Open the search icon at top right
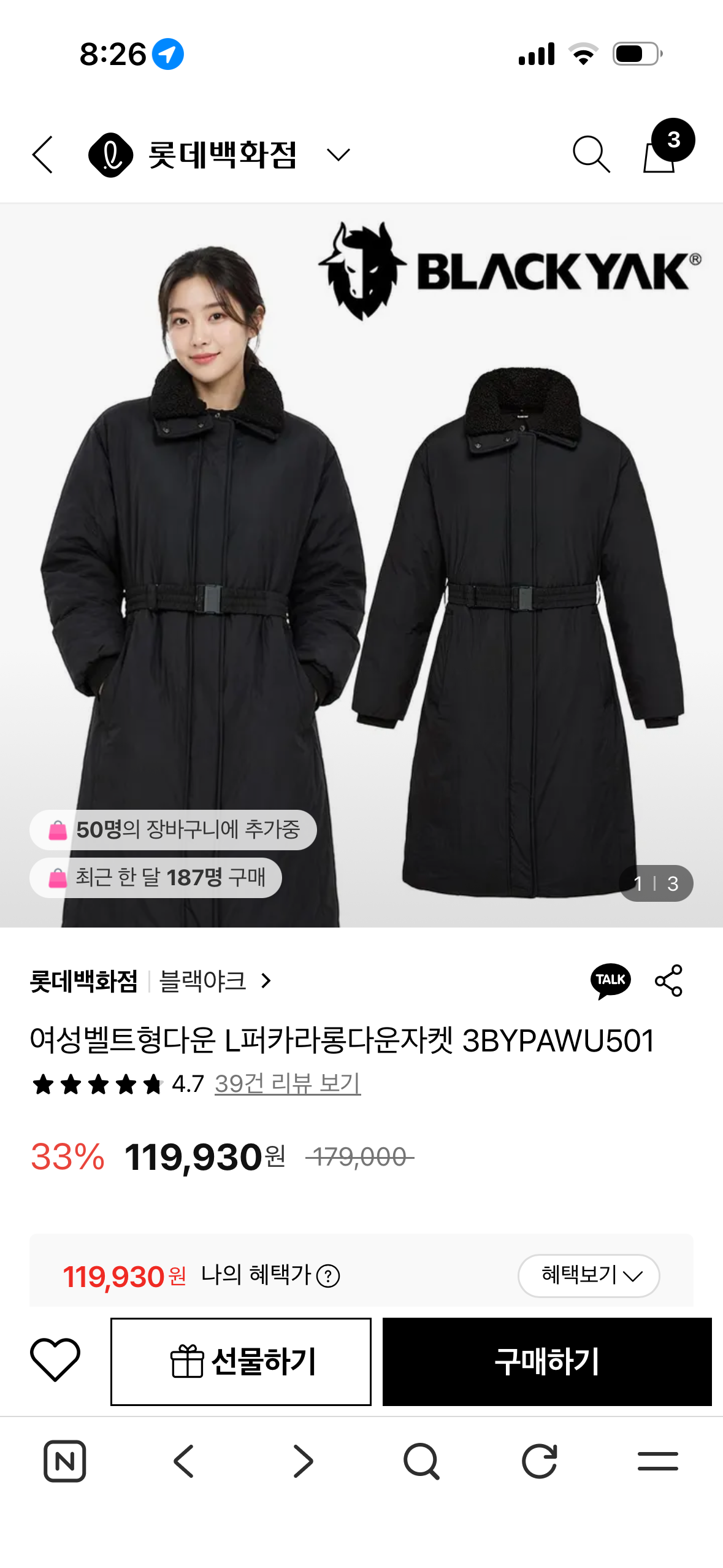 coord(591,153)
